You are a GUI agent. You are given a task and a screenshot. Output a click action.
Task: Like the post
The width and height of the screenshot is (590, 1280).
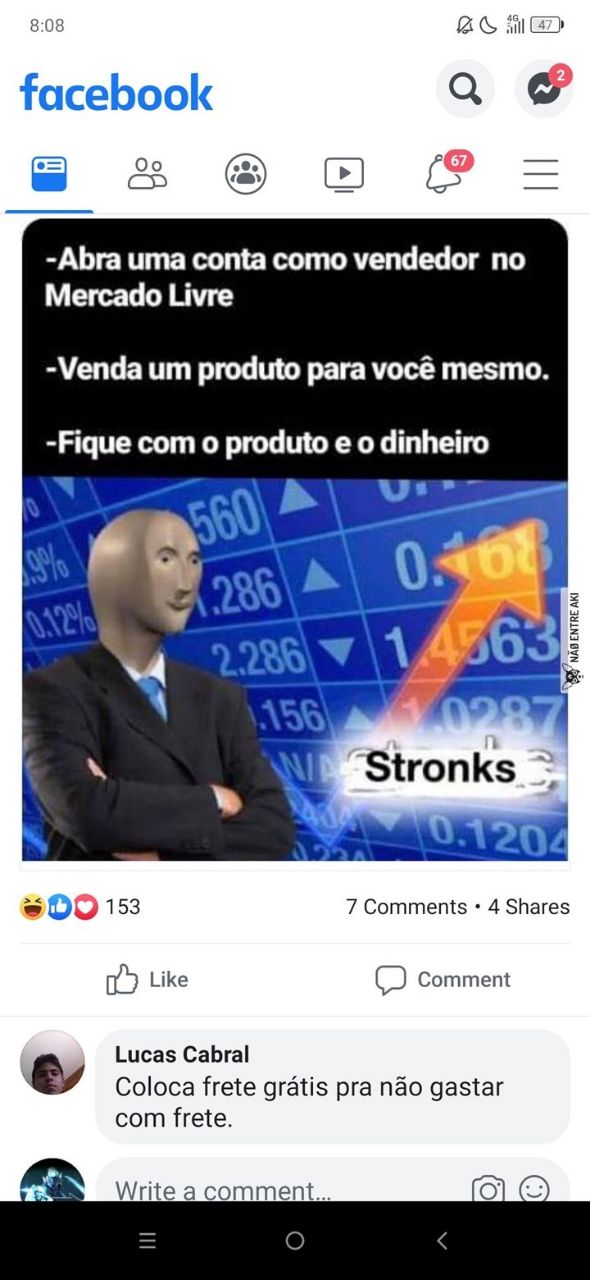[x=147, y=979]
